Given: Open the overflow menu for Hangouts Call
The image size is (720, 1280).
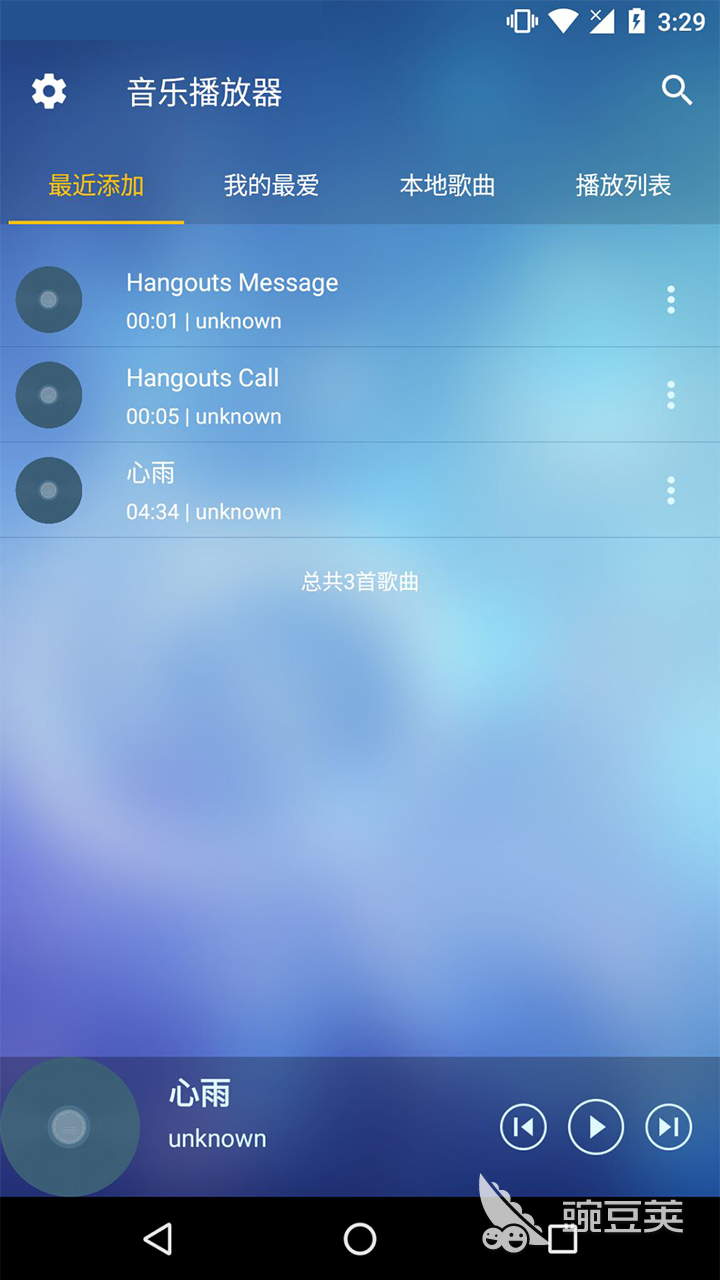Looking at the screenshot, I should click(670, 394).
